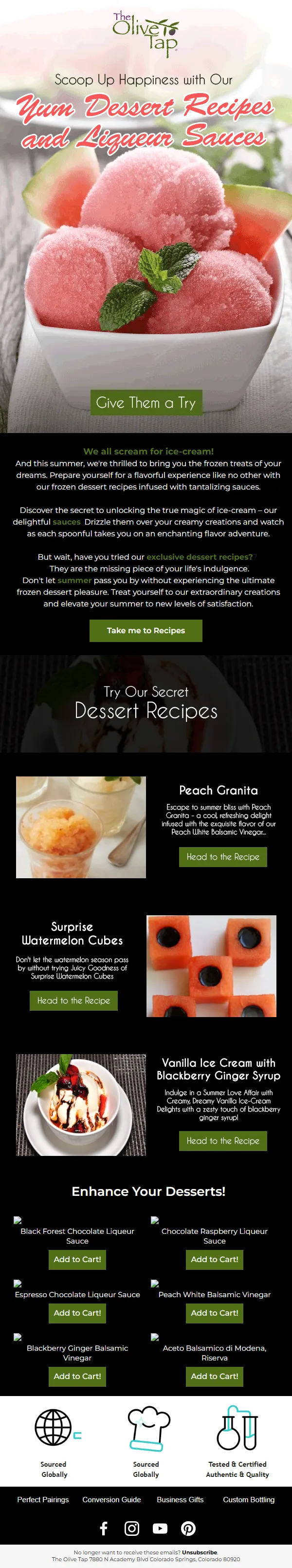Go to the Conversion Guide
This screenshot has height=1568, width=292.
tap(111, 1499)
